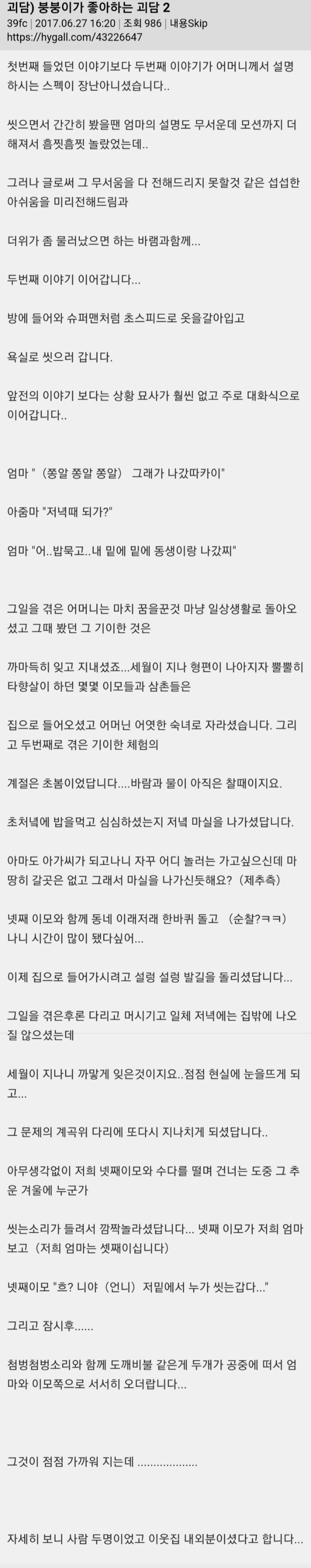This screenshot has width=311, height=1568.
Task: Tap the 내용Skip link
Action: [x=188, y=24]
